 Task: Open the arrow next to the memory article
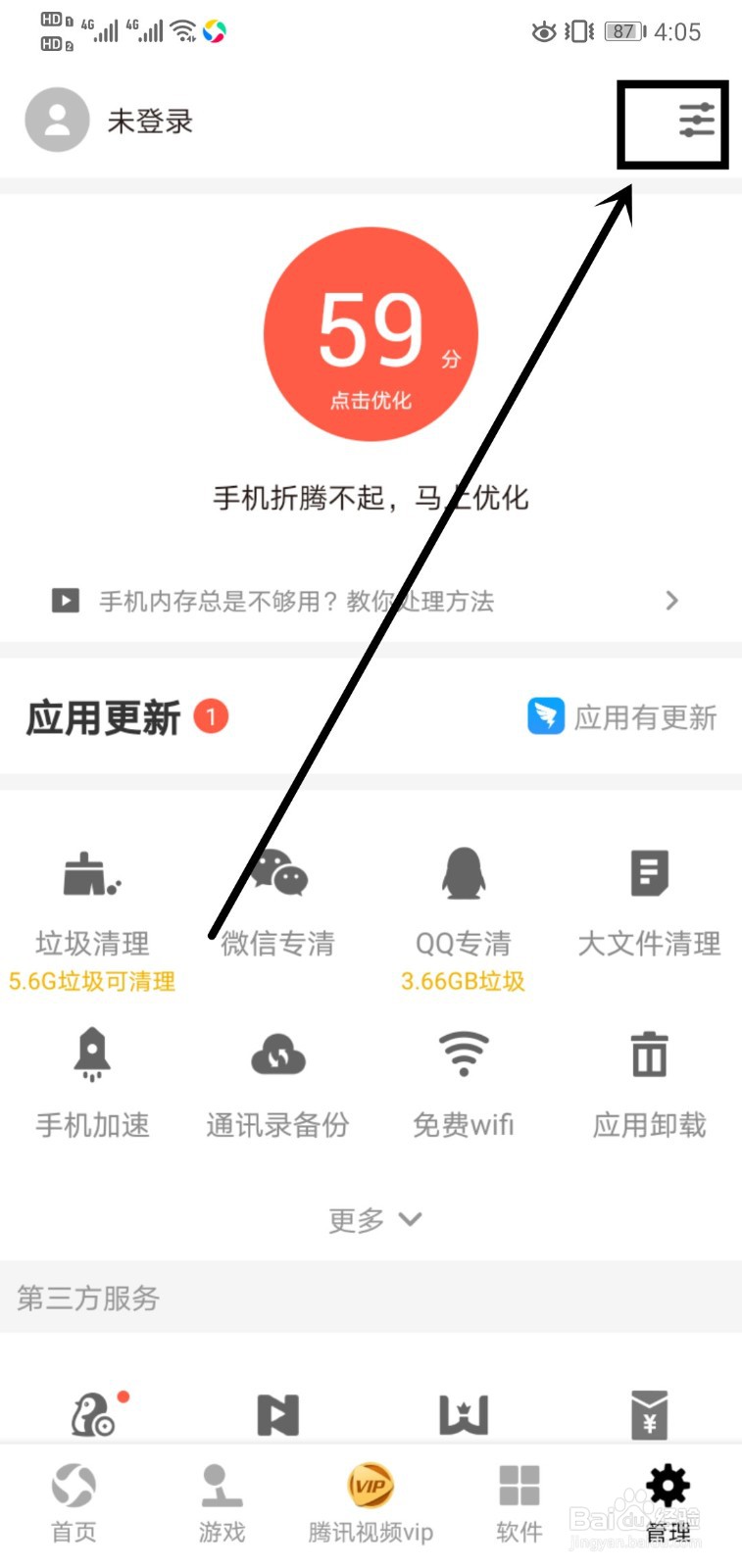click(672, 600)
